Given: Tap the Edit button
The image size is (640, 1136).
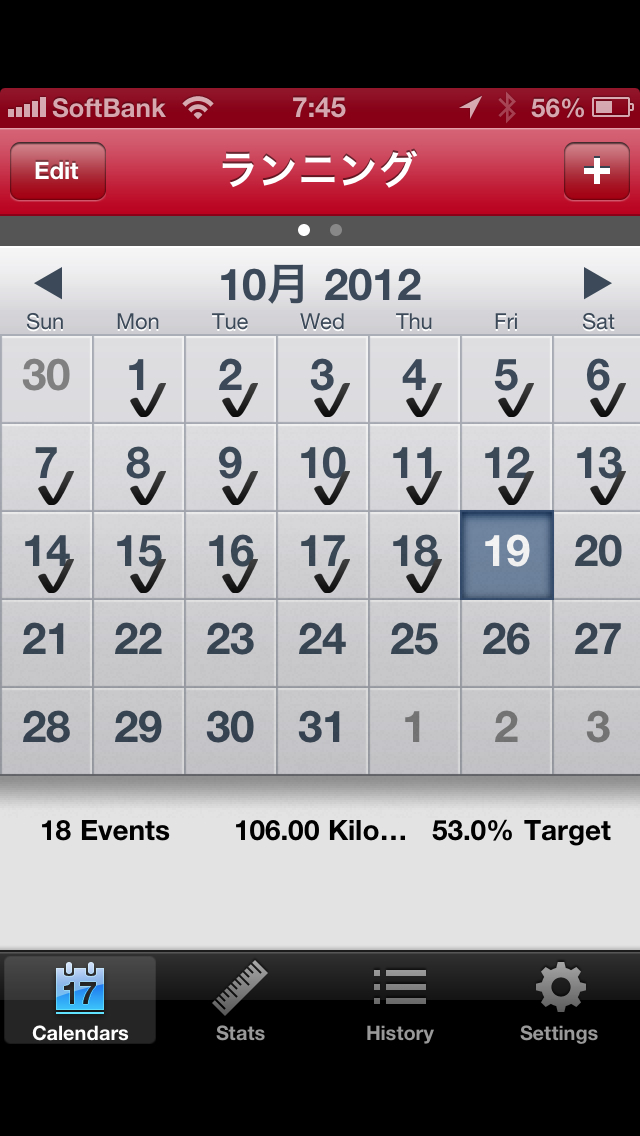Looking at the screenshot, I should pyautogui.click(x=57, y=171).
